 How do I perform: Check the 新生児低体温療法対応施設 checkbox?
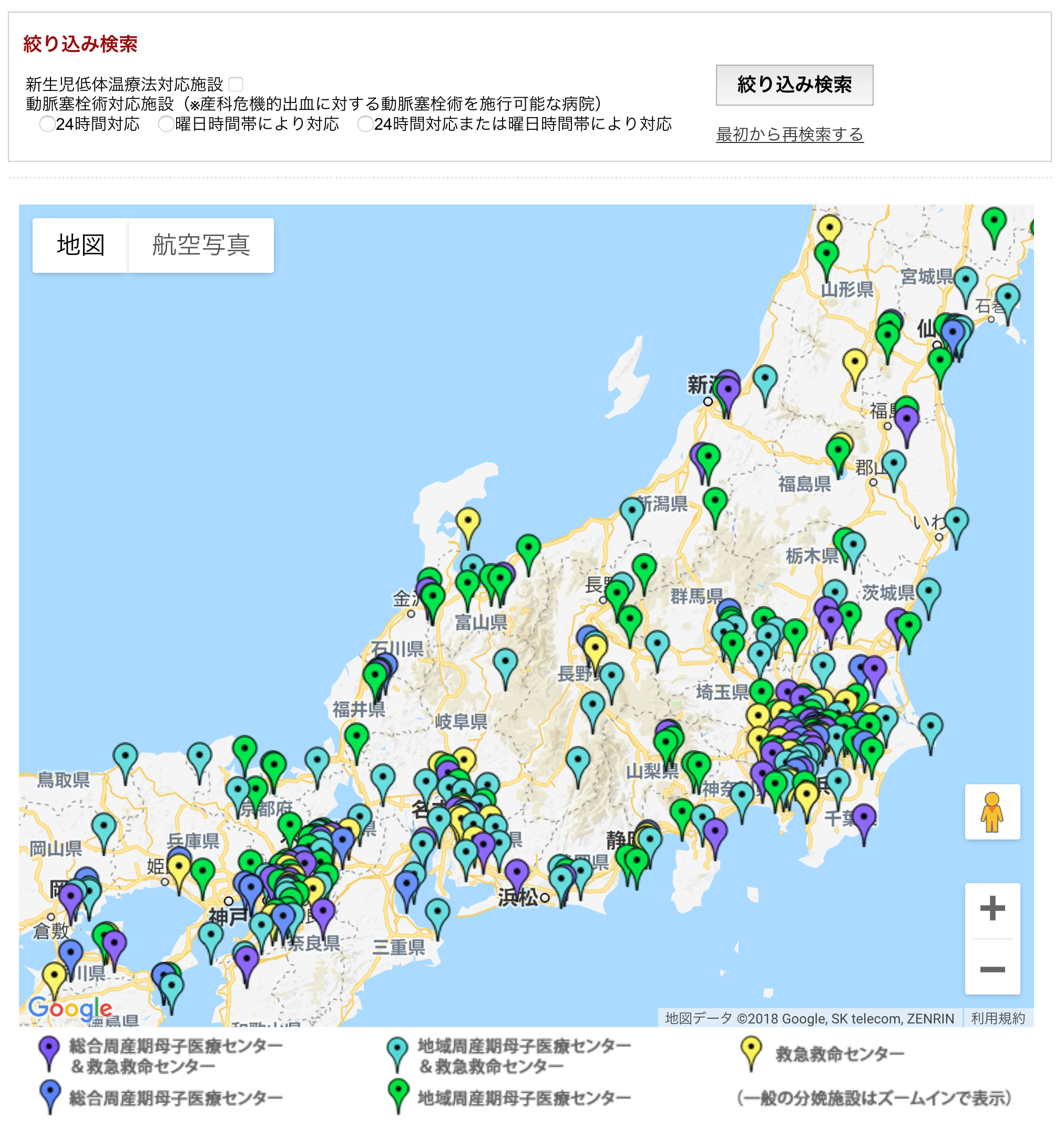pos(236,85)
